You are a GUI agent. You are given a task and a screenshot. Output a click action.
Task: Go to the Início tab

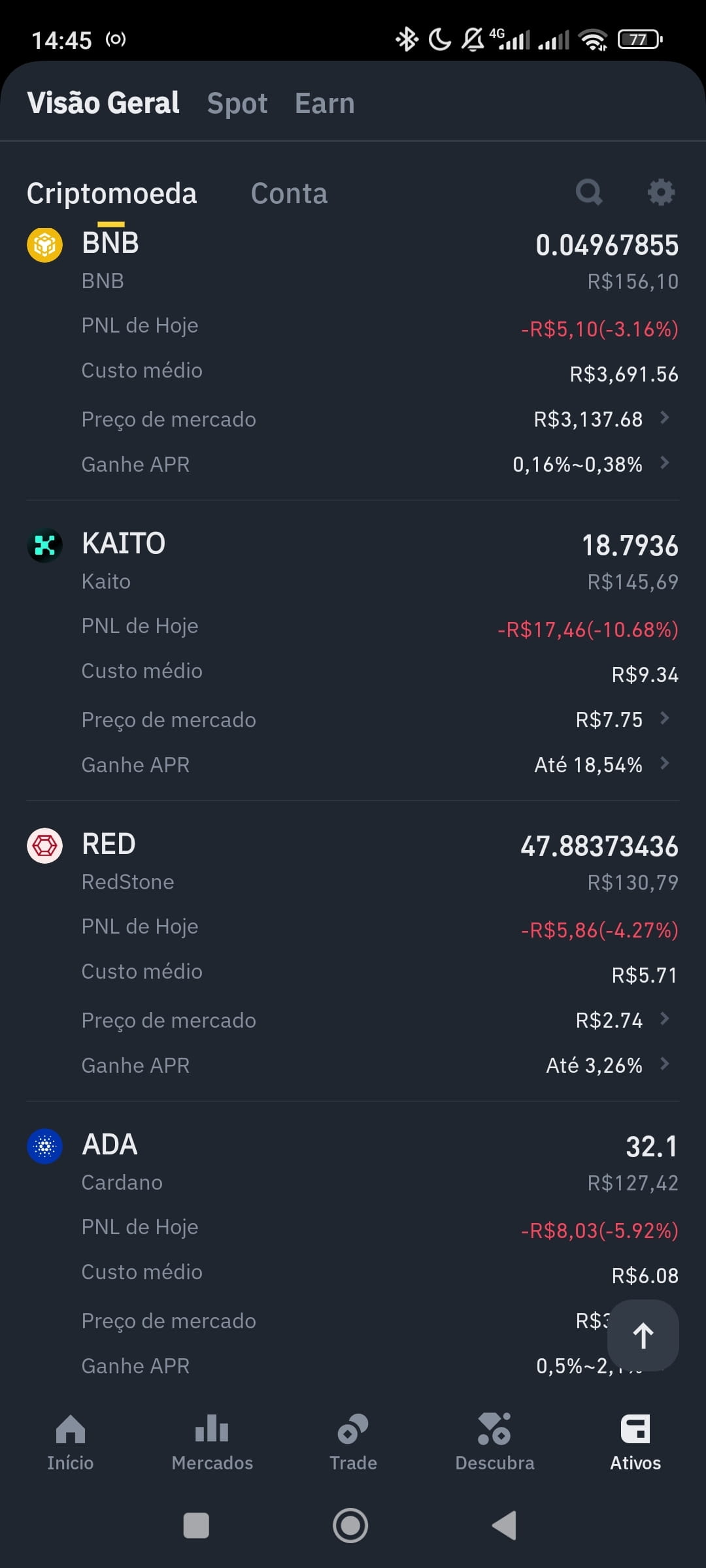point(71,1443)
